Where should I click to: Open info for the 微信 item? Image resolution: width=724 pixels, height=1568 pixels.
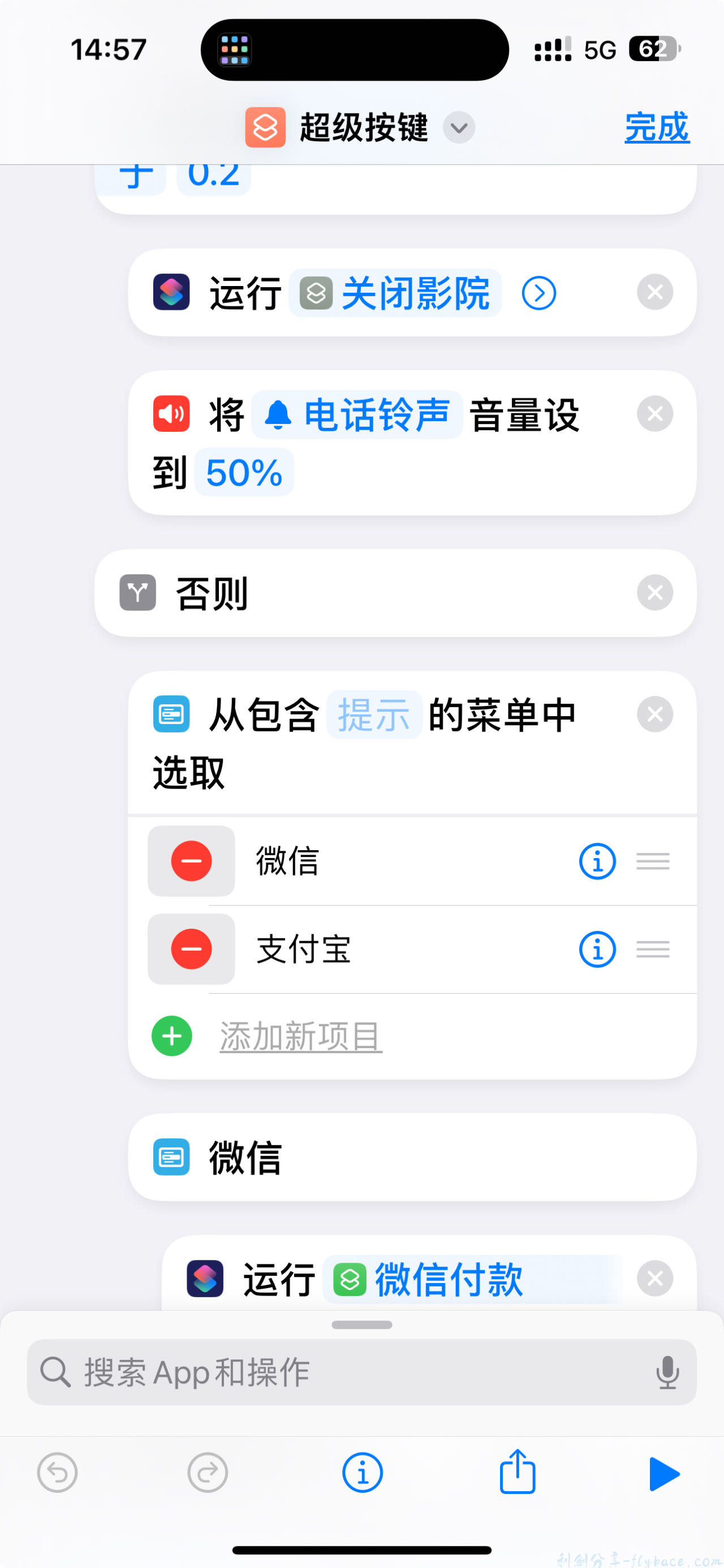pyautogui.click(x=597, y=861)
